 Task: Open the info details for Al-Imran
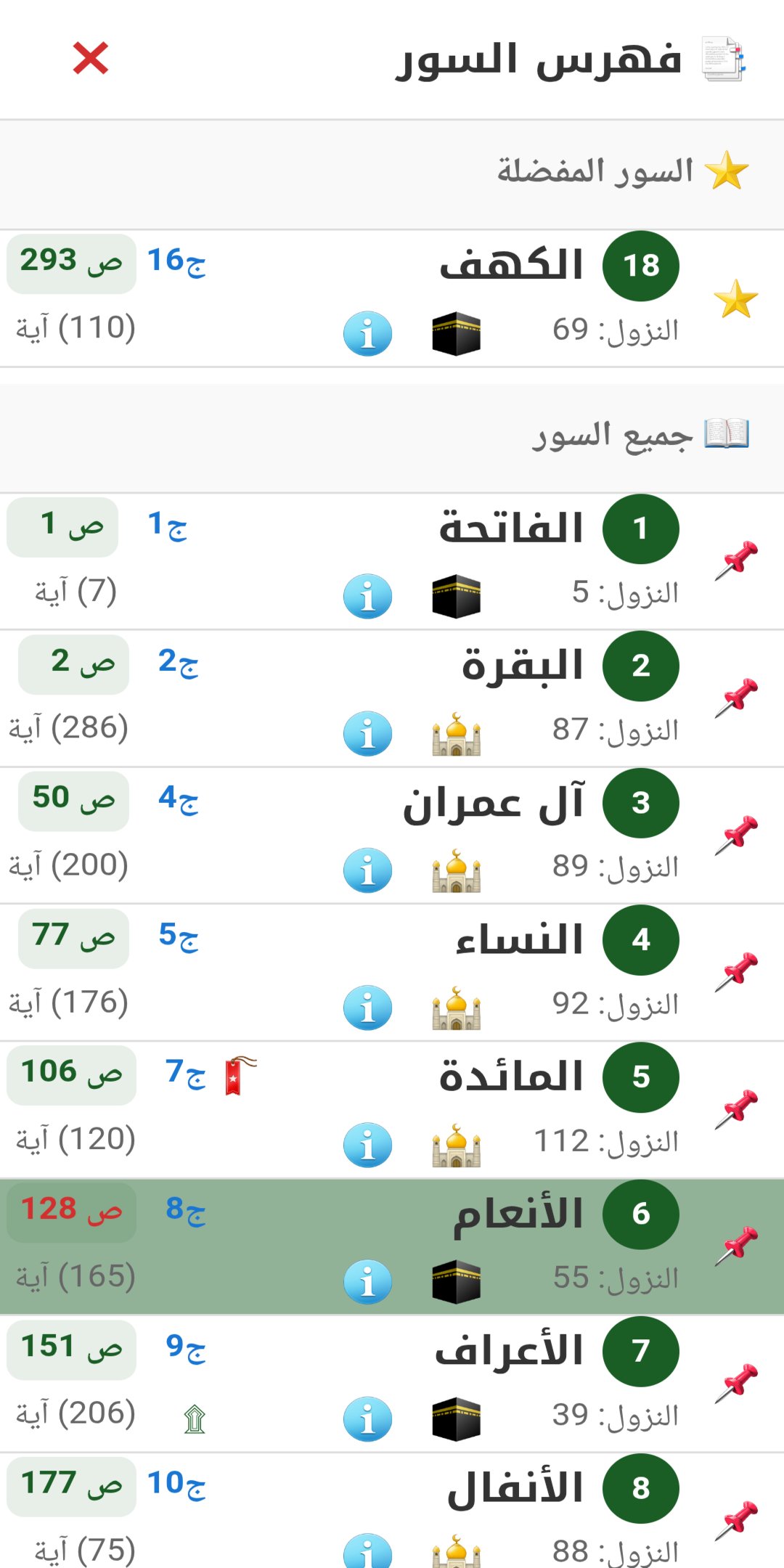[x=367, y=871]
